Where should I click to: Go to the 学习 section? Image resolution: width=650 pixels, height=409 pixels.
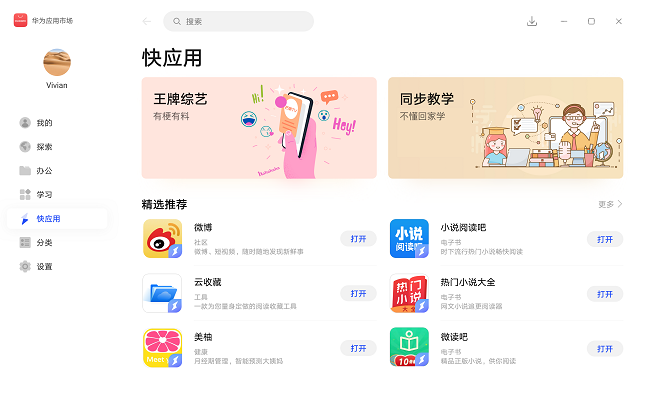(44, 195)
